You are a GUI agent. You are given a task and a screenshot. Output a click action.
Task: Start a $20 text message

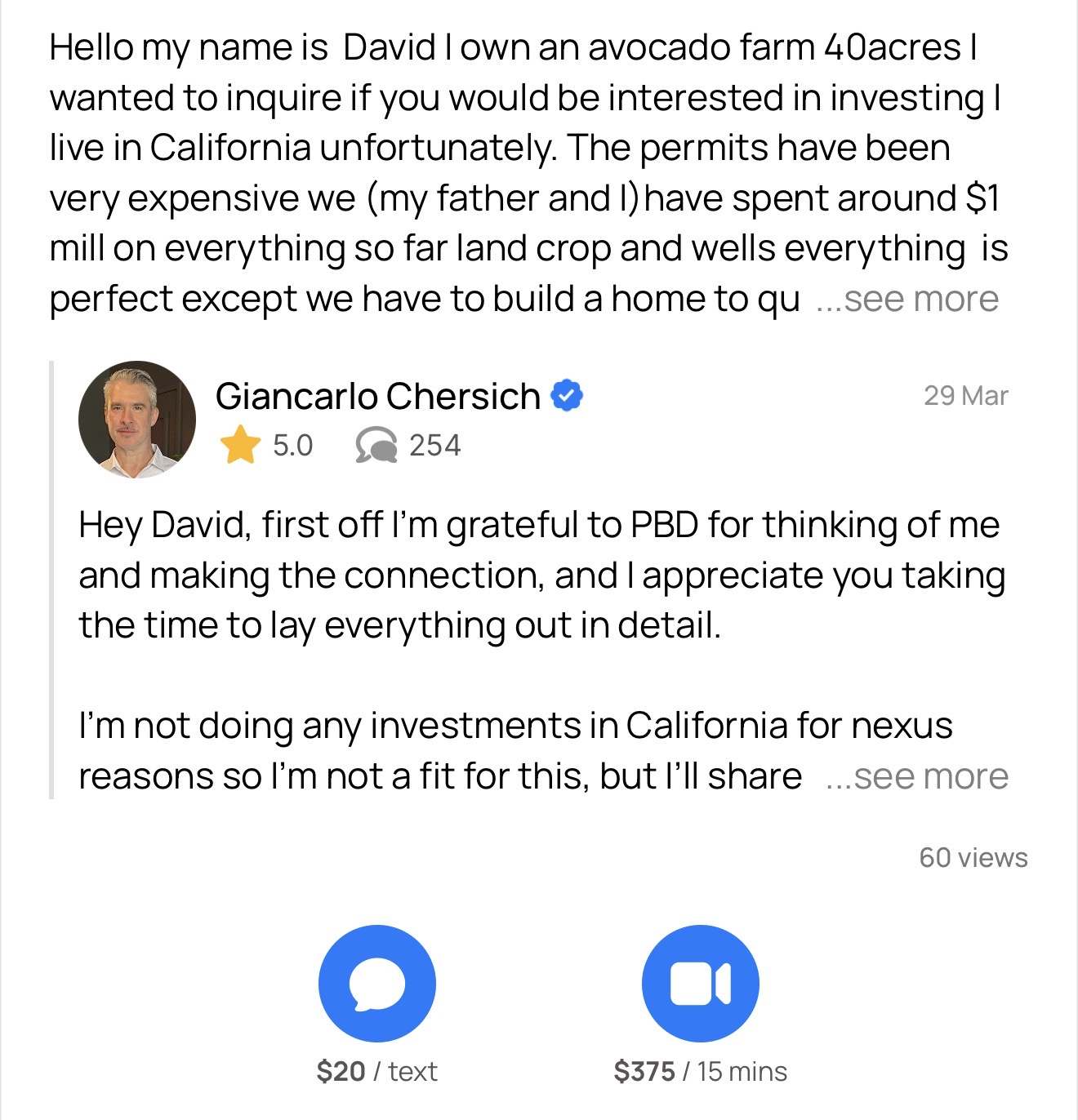pyautogui.click(x=377, y=984)
